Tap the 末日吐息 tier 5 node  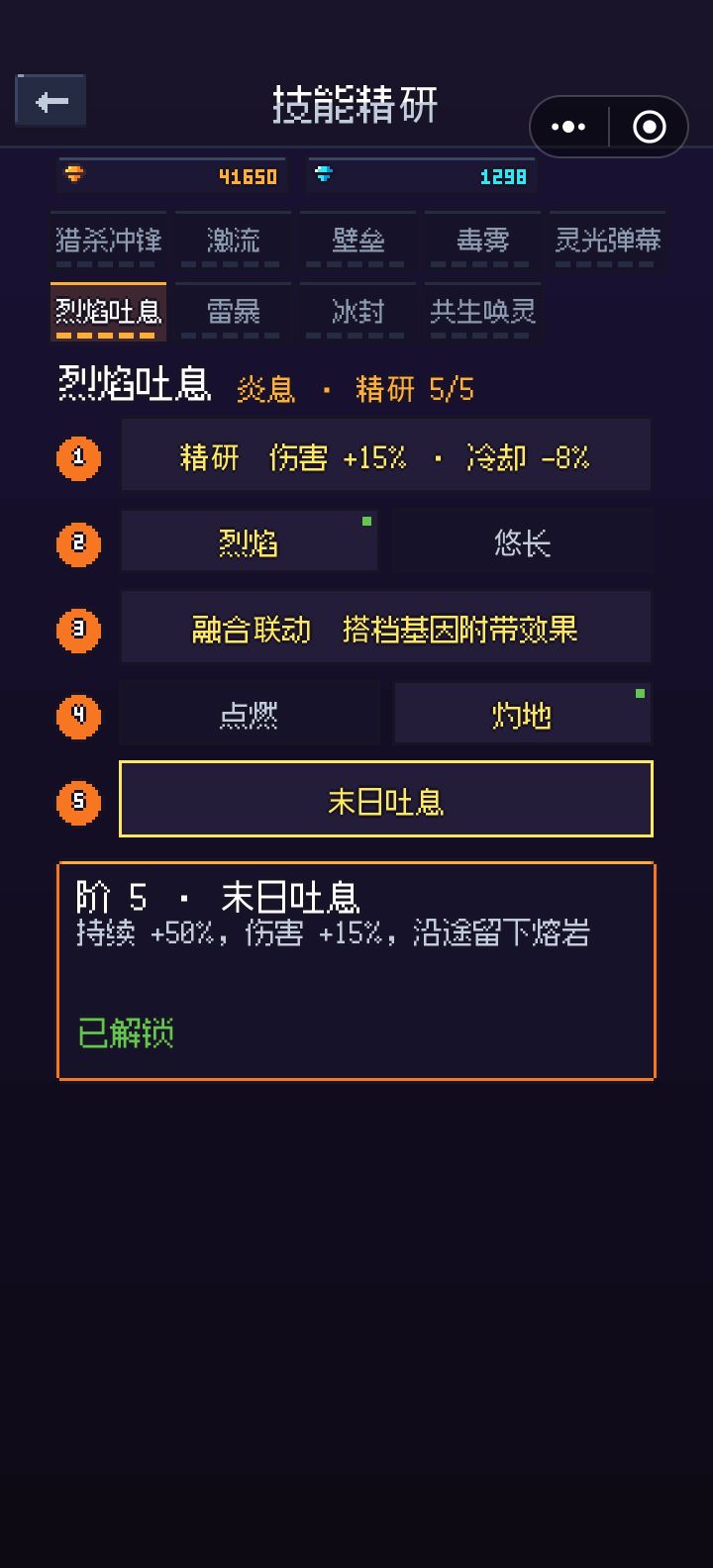pos(385,800)
